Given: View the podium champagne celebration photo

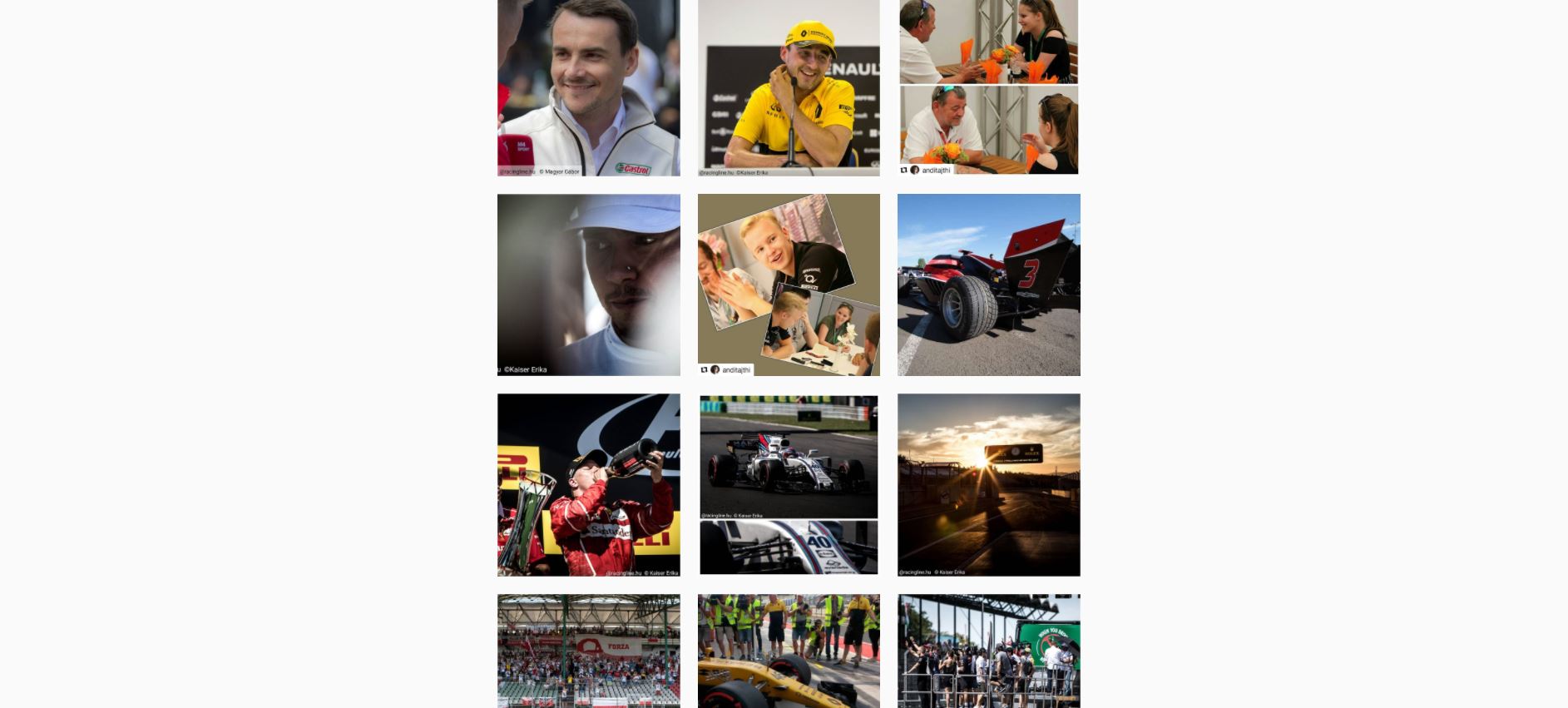Looking at the screenshot, I should [x=588, y=484].
